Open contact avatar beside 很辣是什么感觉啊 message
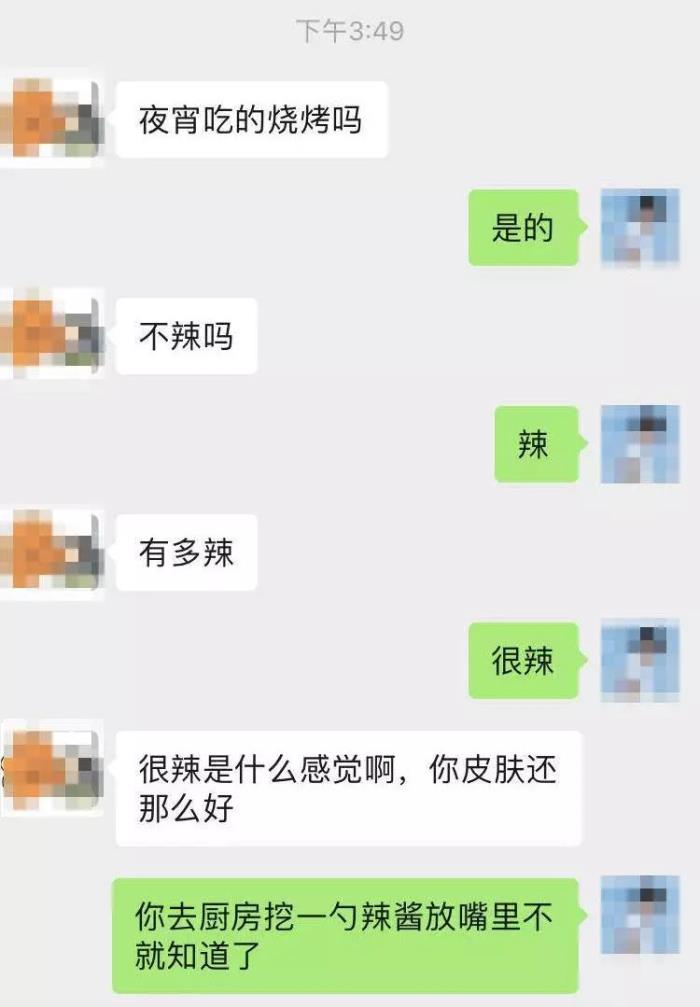This screenshot has height=1007, width=700. tap(52, 771)
